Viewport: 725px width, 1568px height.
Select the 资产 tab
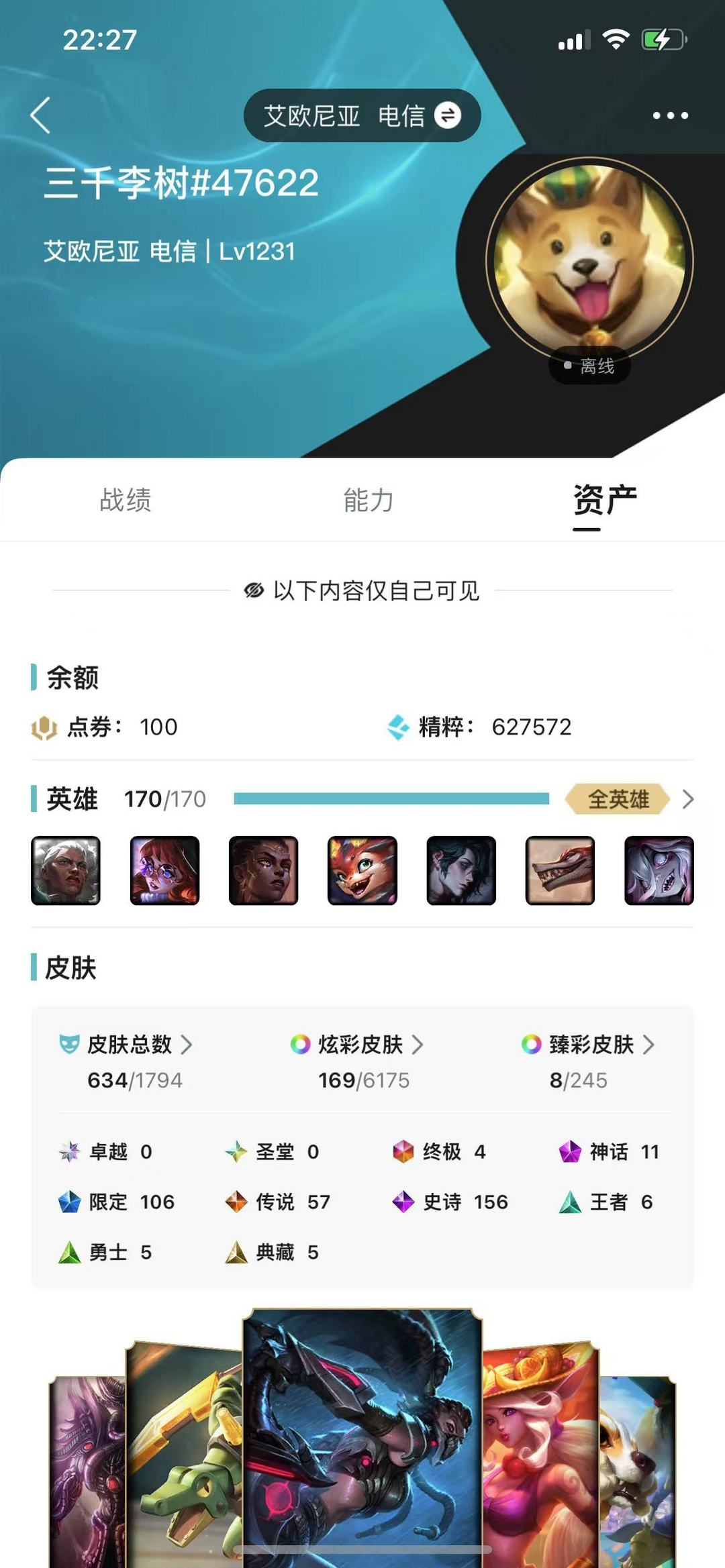point(604,501)
